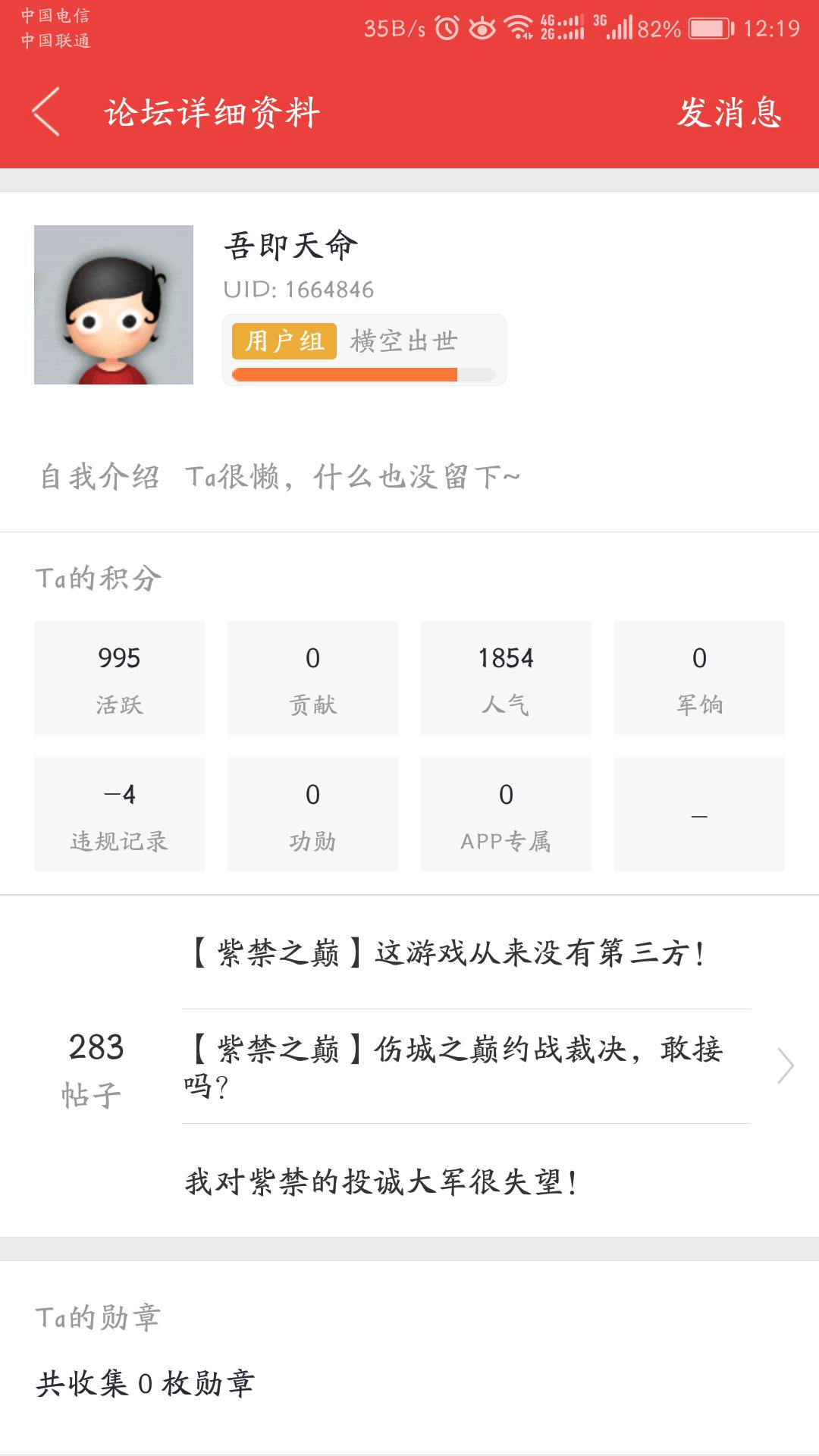Open post 伤城之巅约战裁决，敢接吗?

453,1068
